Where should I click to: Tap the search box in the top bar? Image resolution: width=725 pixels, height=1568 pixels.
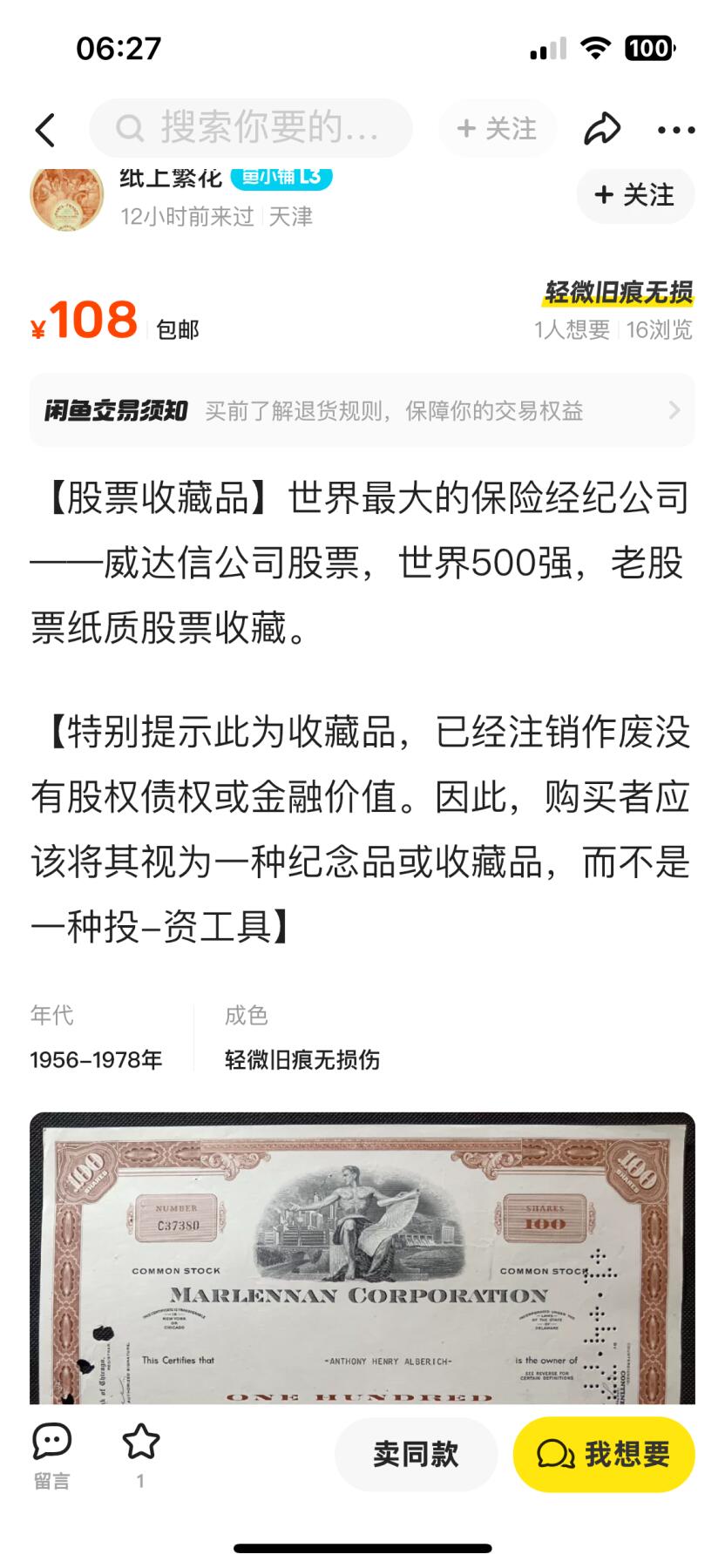[251, 129]
